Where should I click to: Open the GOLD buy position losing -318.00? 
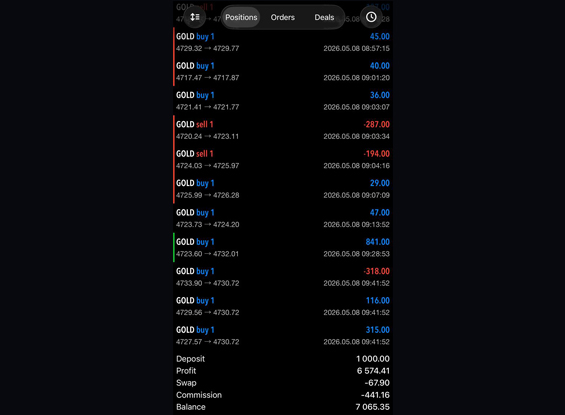coord(283,277)
